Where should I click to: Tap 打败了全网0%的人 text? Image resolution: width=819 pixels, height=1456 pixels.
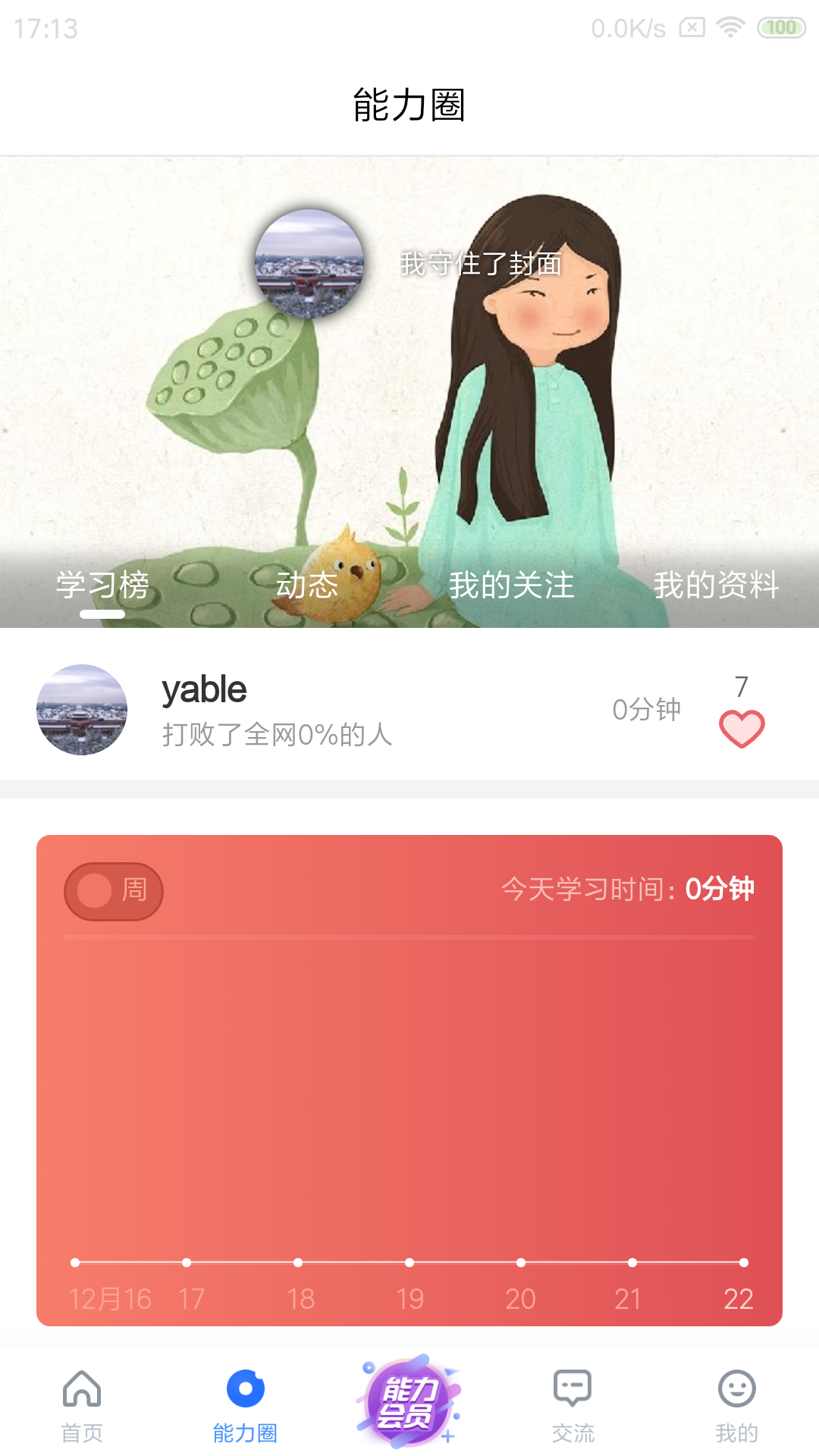point(278,735)
